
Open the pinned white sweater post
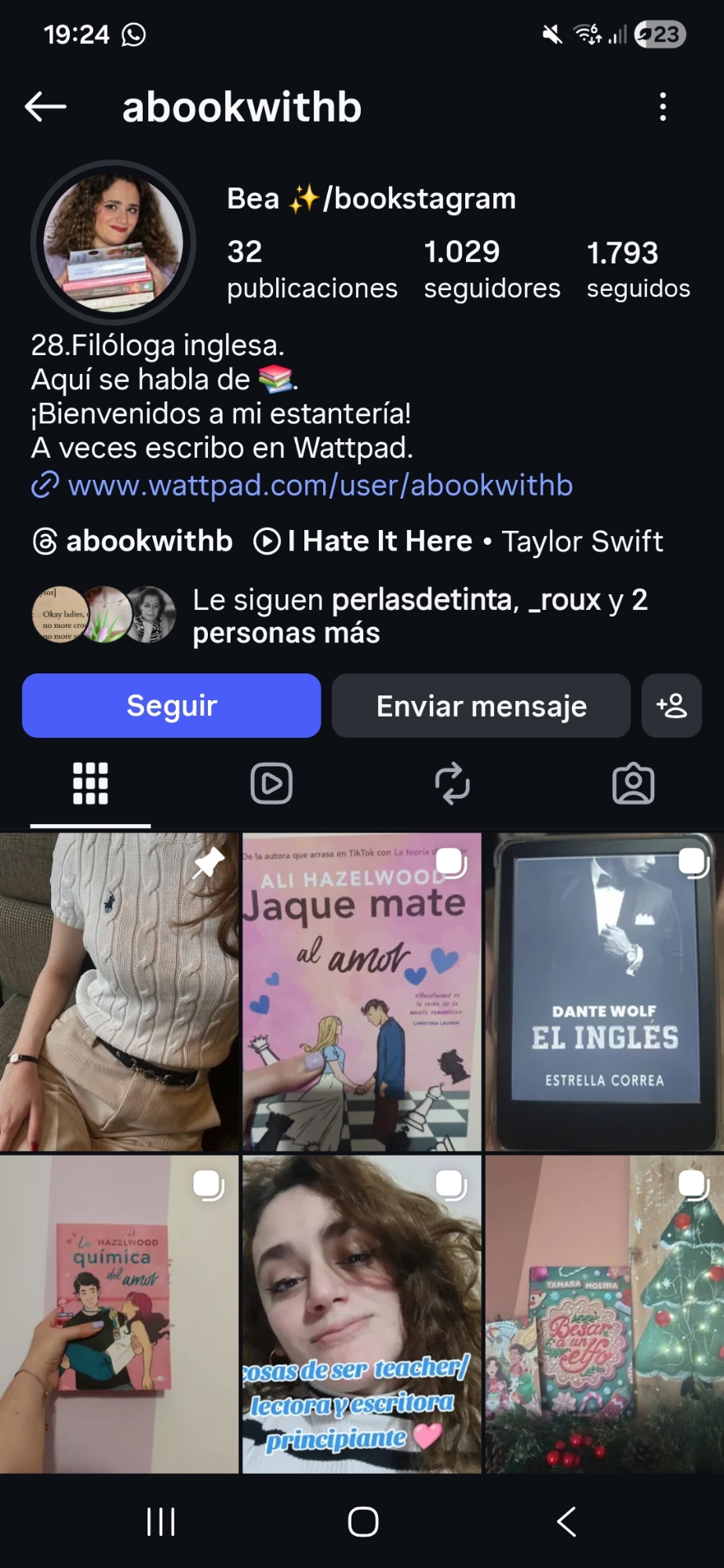(119, 992)
